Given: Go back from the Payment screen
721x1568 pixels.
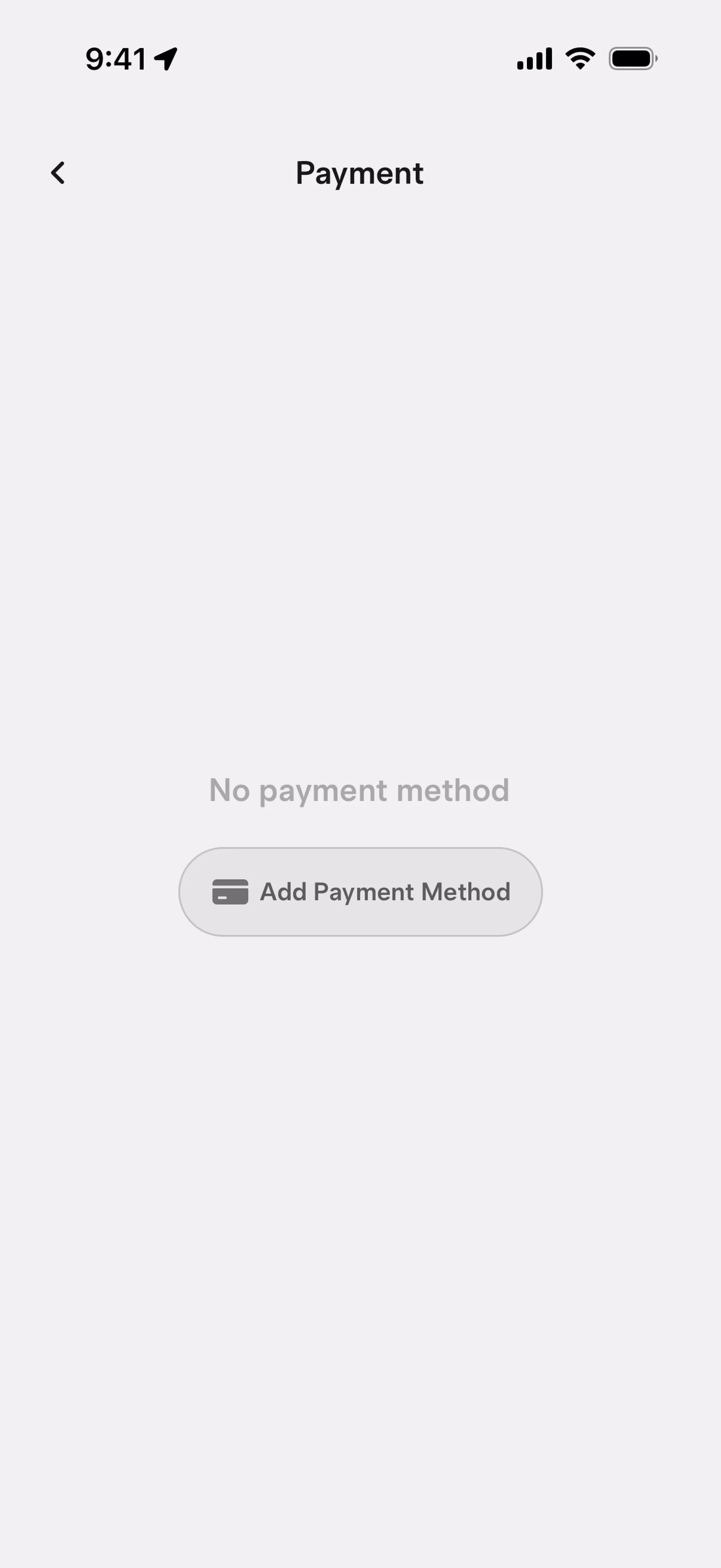Looking at the screenshot, I should (58, 173).
